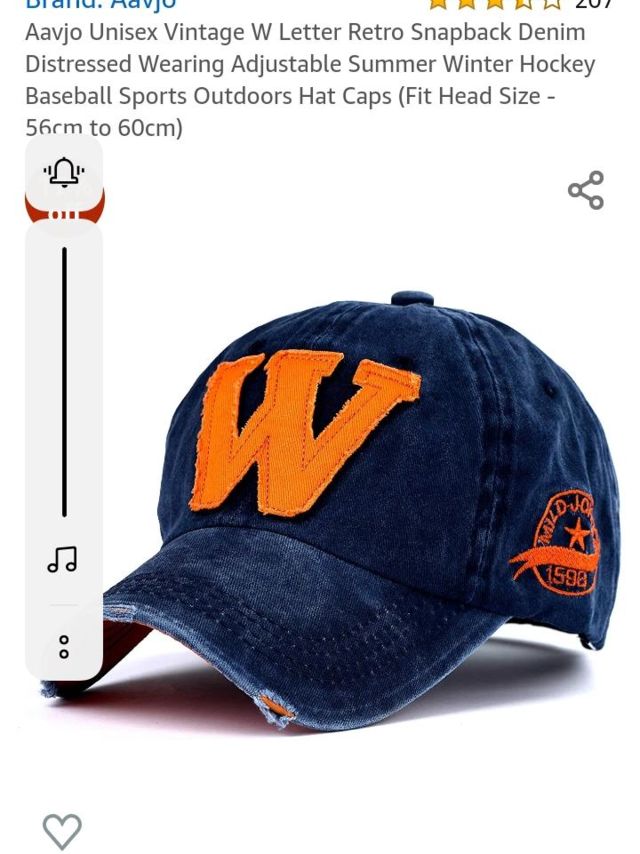This screenshot has width=640, height=854.
Task: Open the Aavjo brand link
Action: pyautogui.click(x=100, y=5)
